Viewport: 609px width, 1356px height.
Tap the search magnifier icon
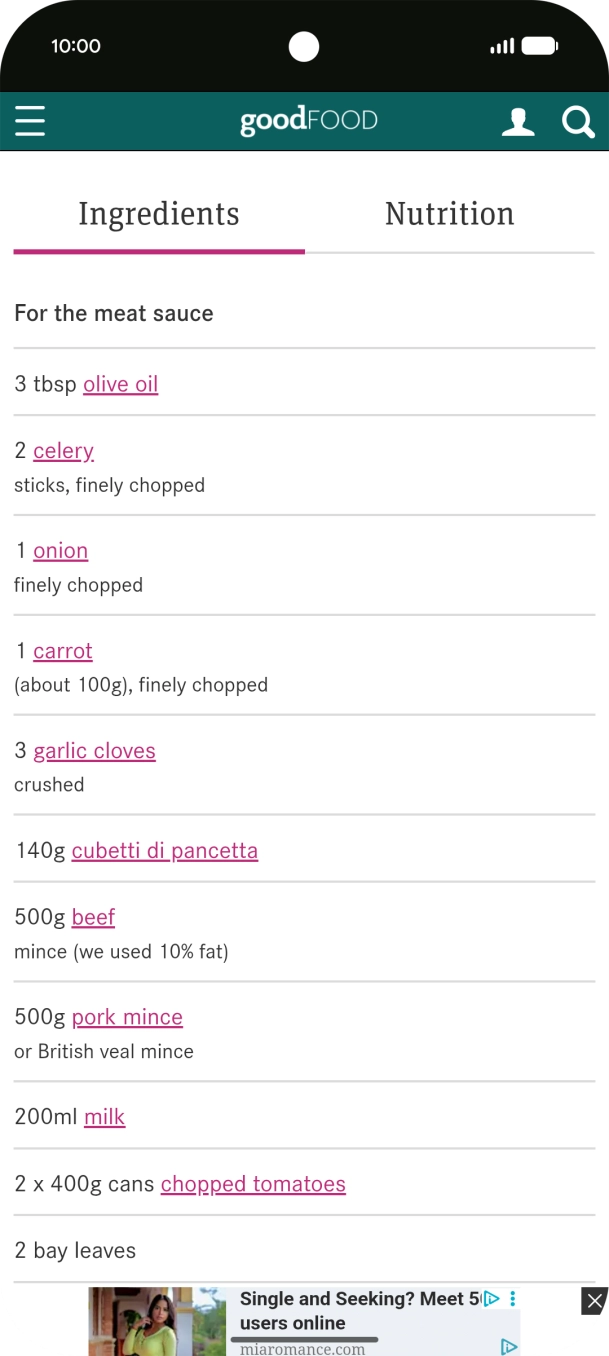(578, 122)
